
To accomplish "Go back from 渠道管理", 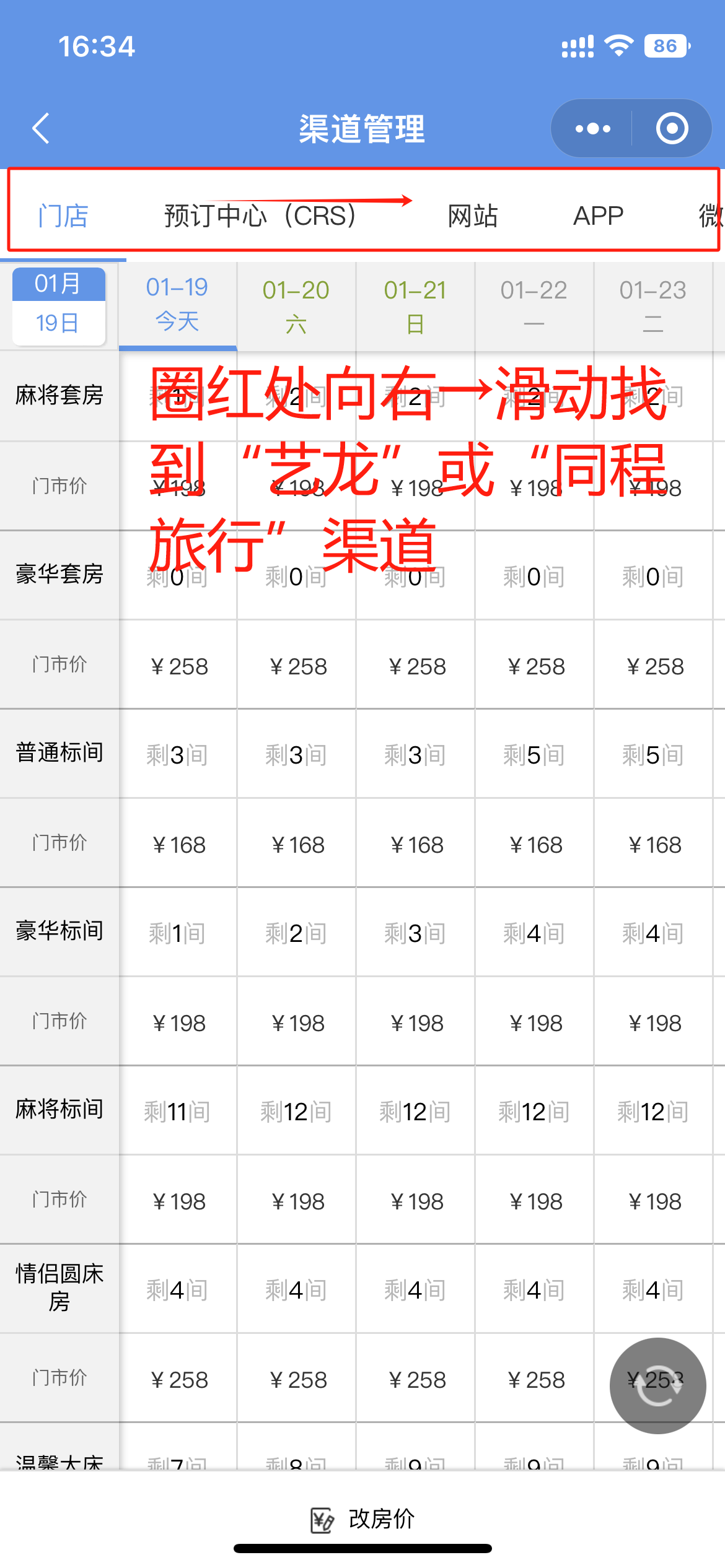I will (41, 128).
